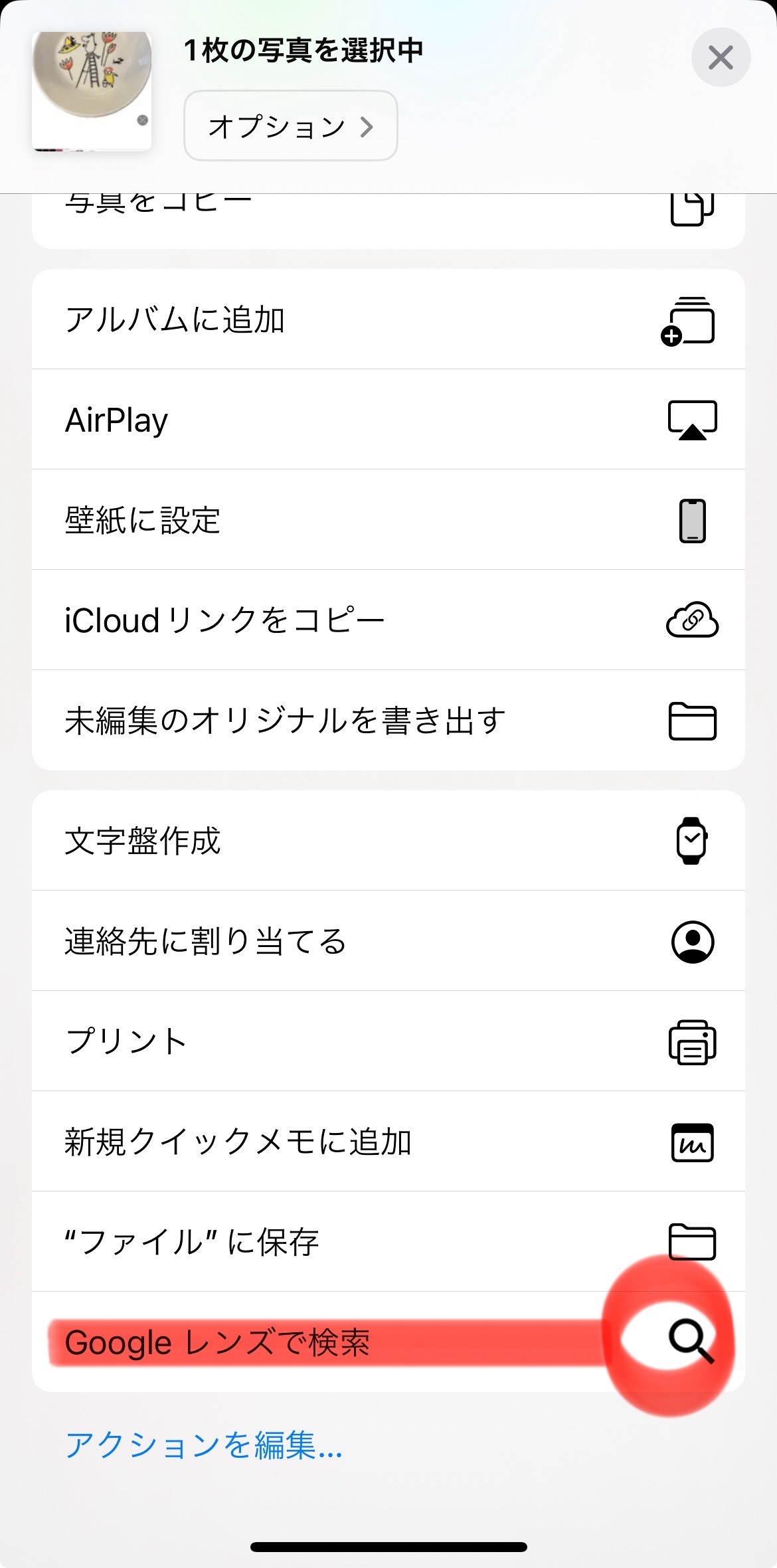Image resolution: width=777 pixels, height=1568 pixels.
Task: Open オプション settings
Action: (290, 126)
